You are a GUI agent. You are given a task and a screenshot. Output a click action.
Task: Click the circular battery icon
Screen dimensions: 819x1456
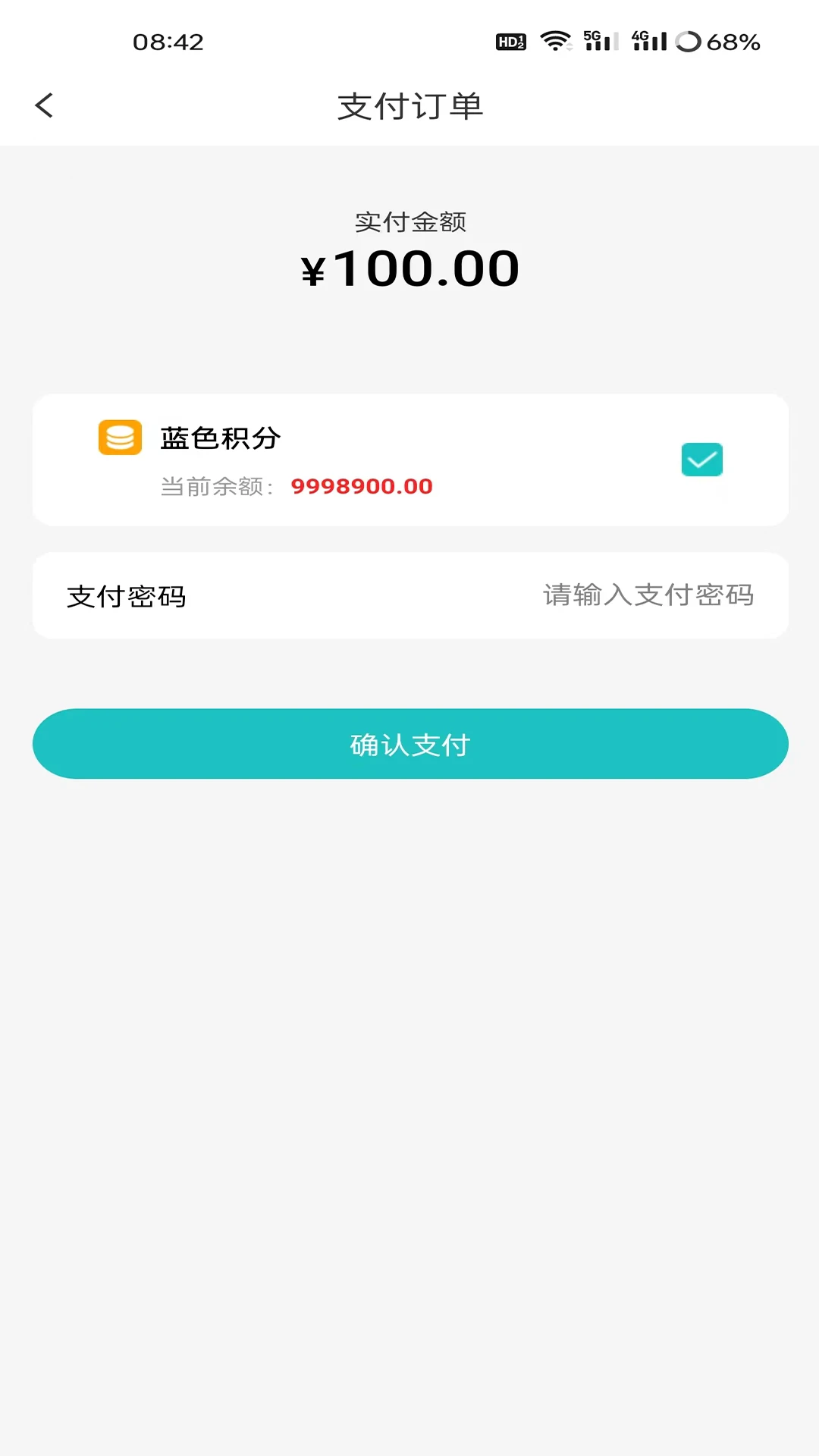(689, 43)
